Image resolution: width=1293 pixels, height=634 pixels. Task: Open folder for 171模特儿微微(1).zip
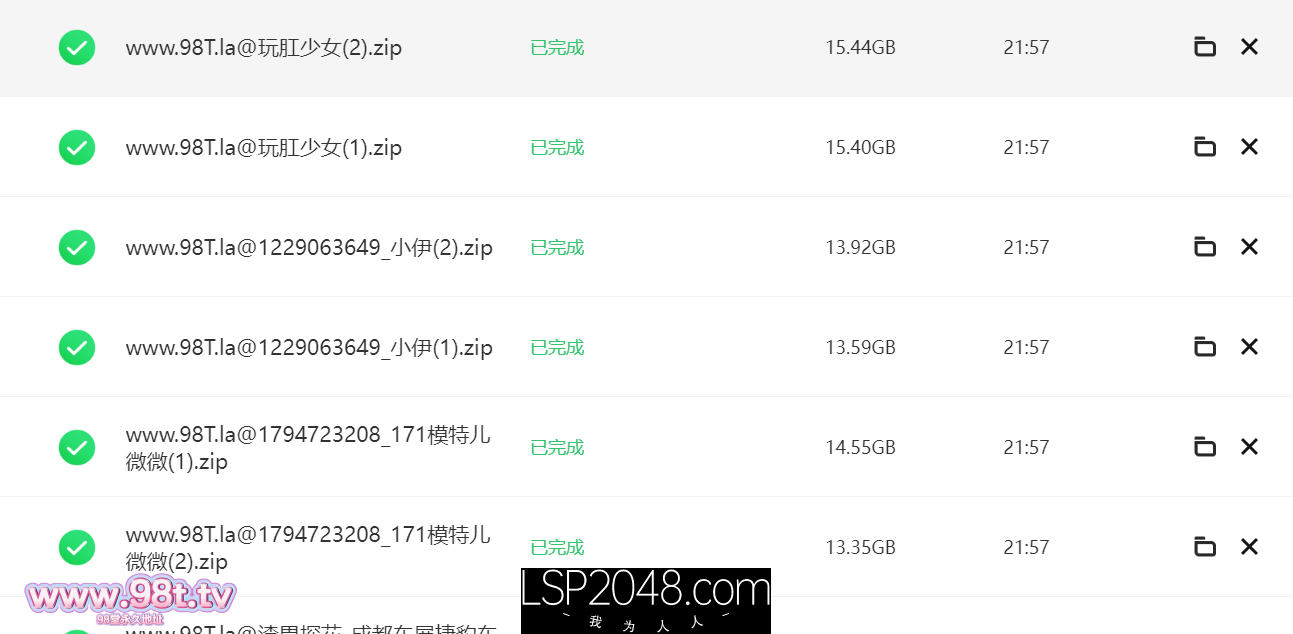(x=1205, y=447)
